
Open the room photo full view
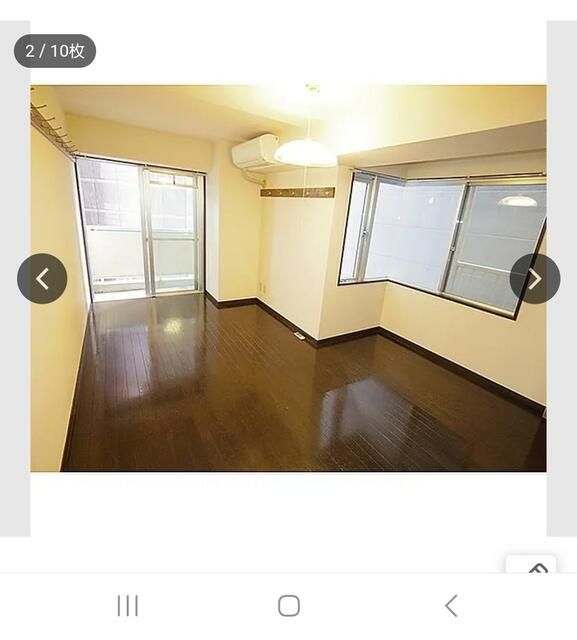tap(288, 278)
